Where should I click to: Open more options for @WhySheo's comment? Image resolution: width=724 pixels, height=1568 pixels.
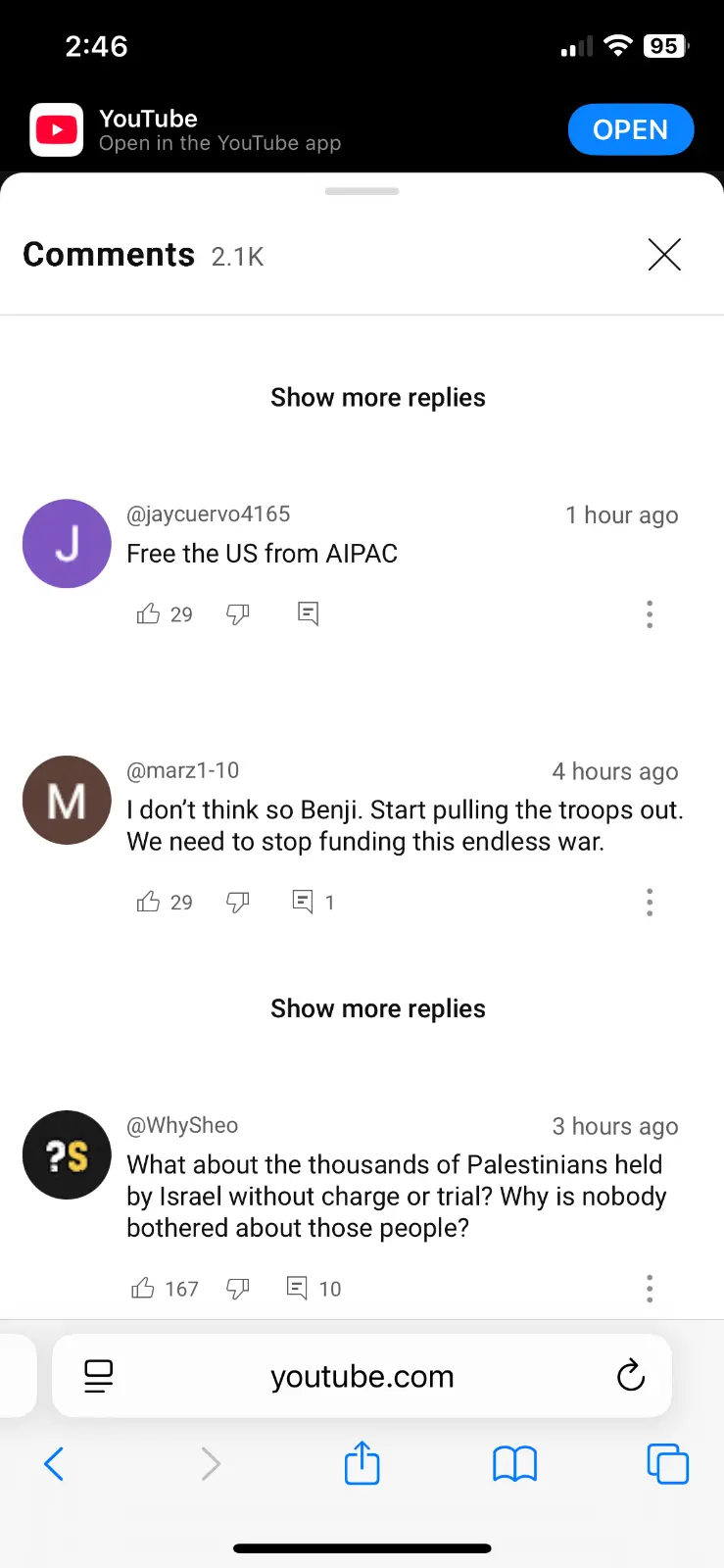[x=650, y=1288]
